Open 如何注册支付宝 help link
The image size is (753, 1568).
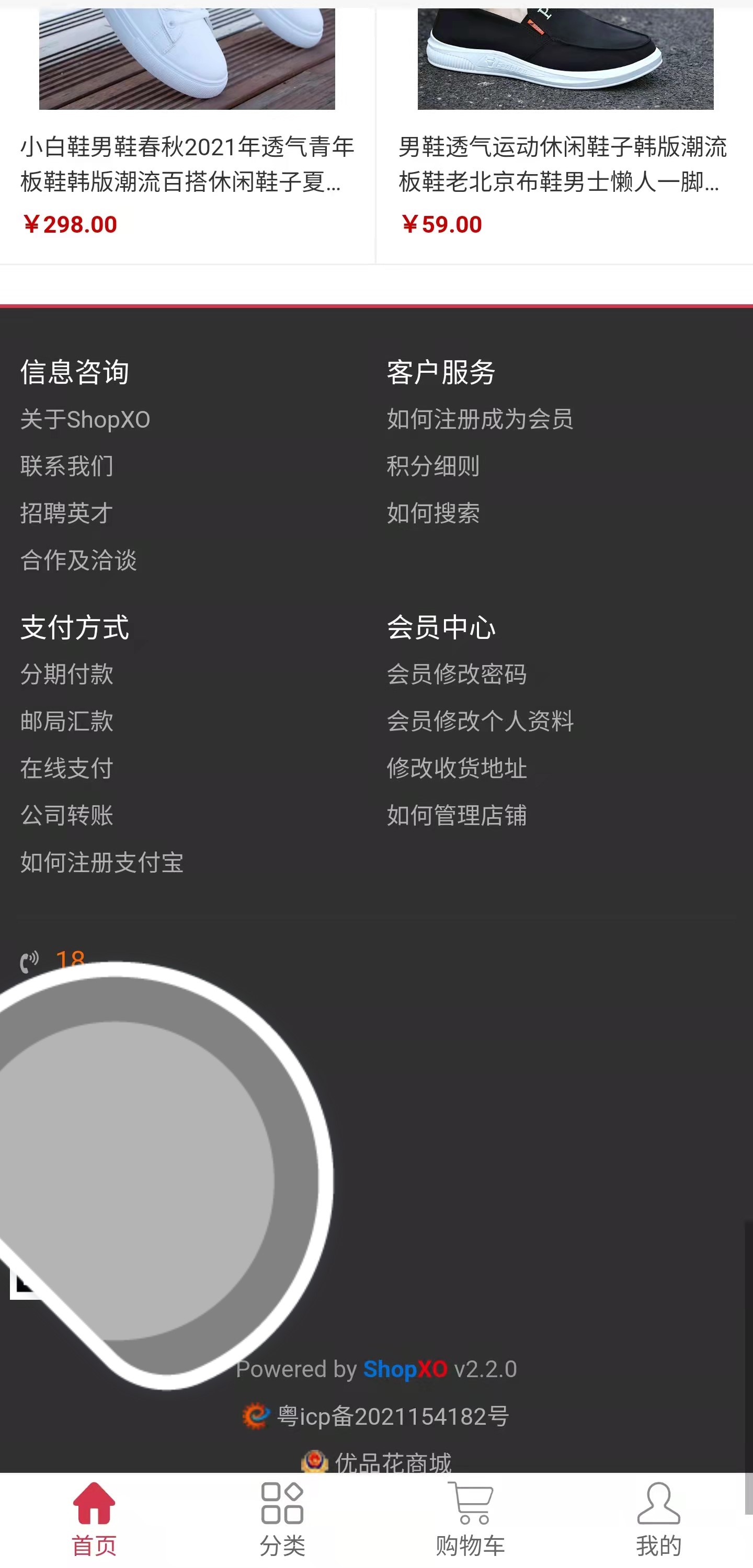click(x=101, y=862)
